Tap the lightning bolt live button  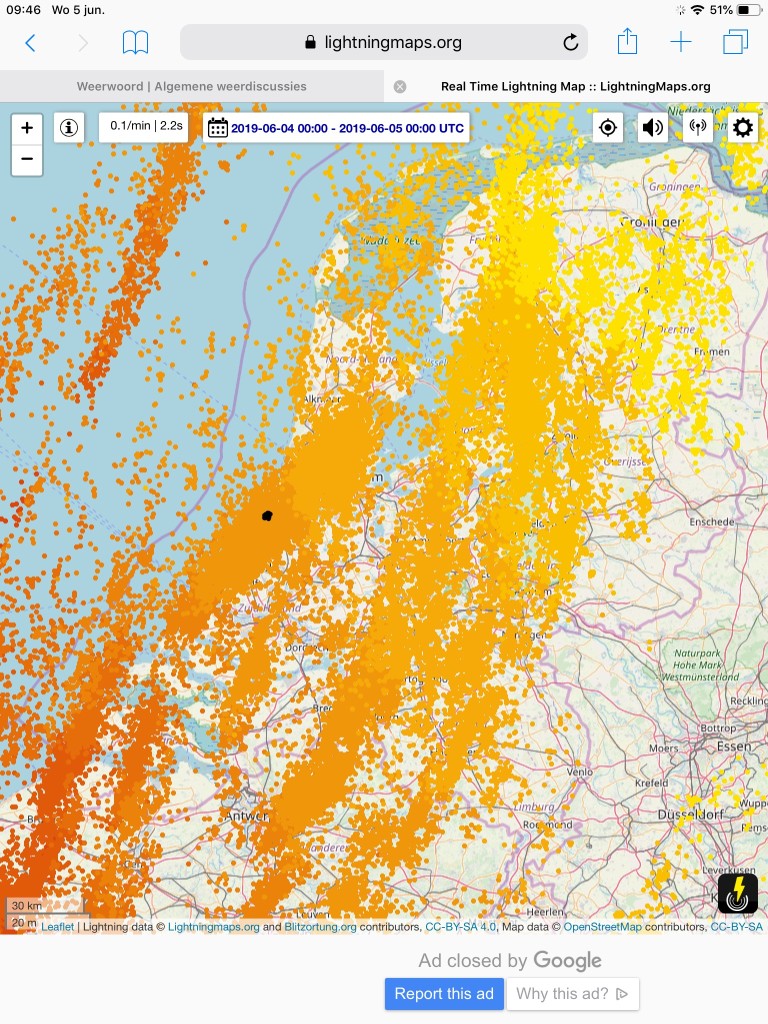point(738,893)
